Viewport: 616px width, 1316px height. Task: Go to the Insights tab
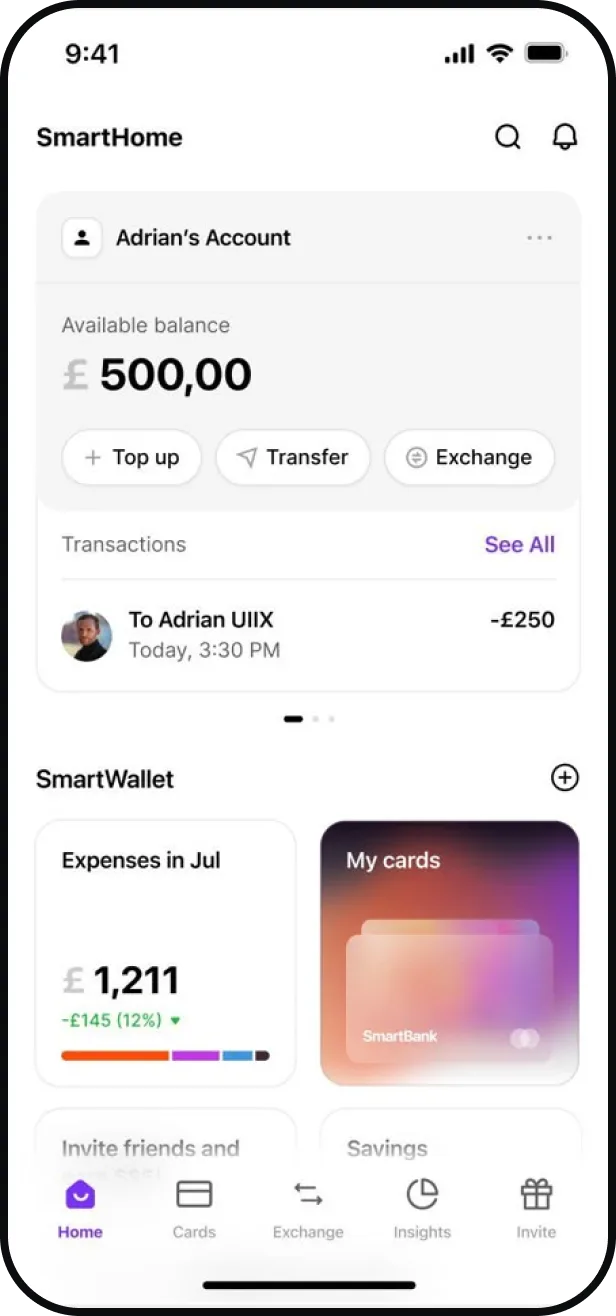422,1208
